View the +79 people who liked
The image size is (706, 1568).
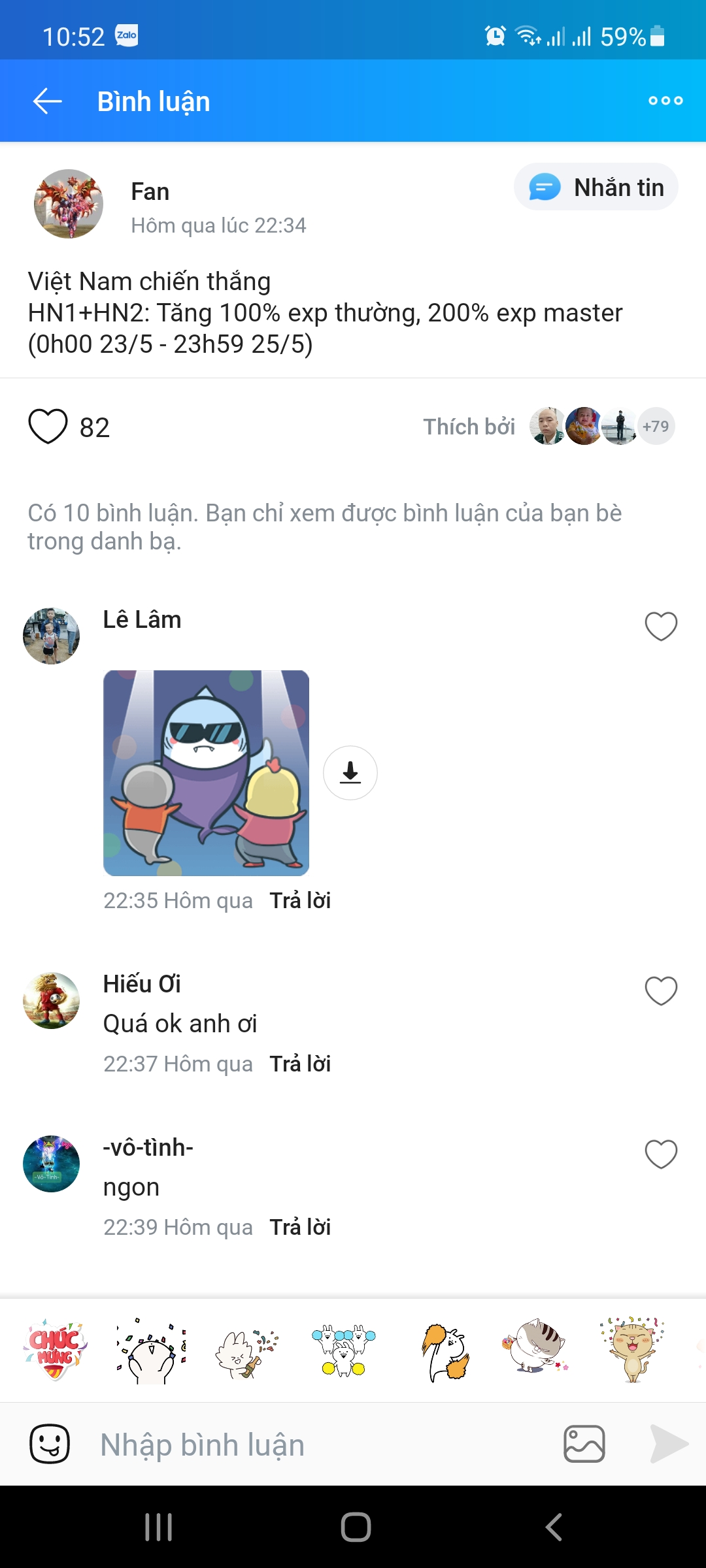pyautogui.click(x=656, y=427)
